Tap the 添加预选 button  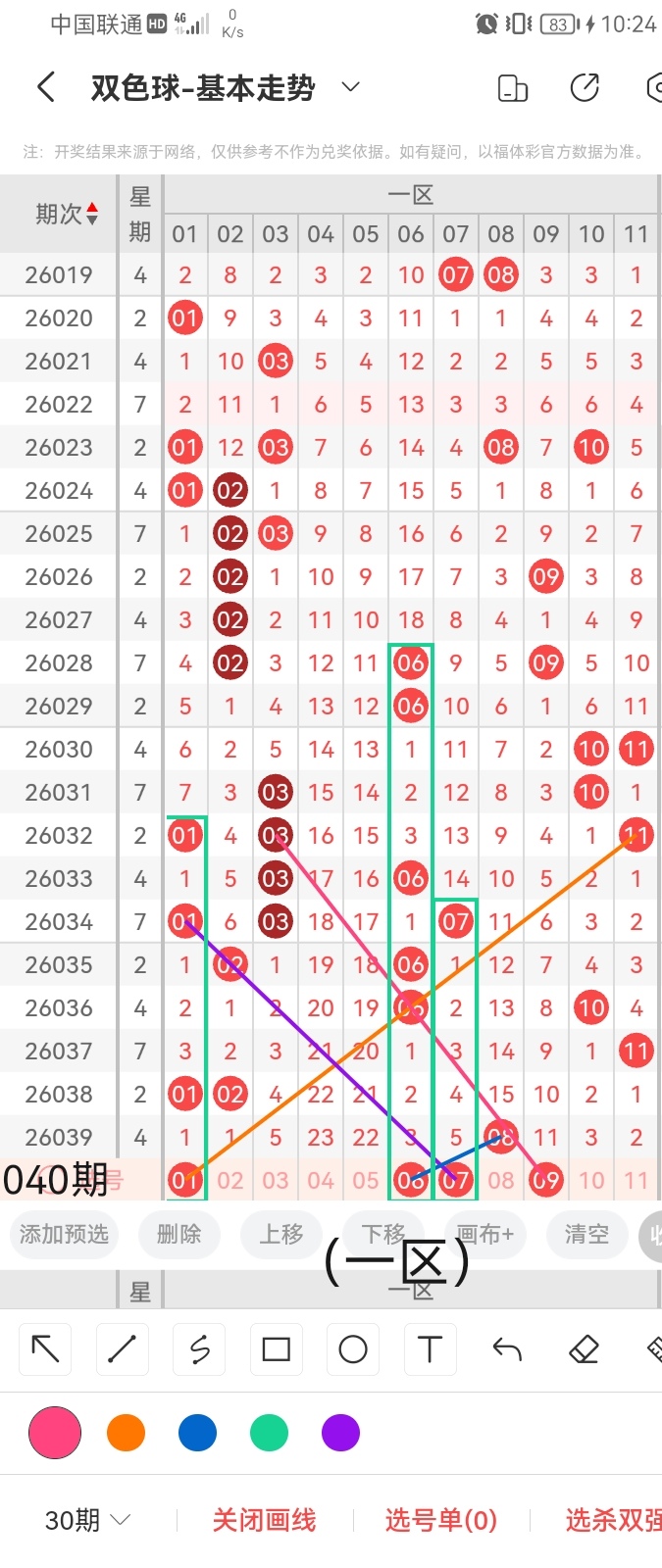[x=64, y=1234]
